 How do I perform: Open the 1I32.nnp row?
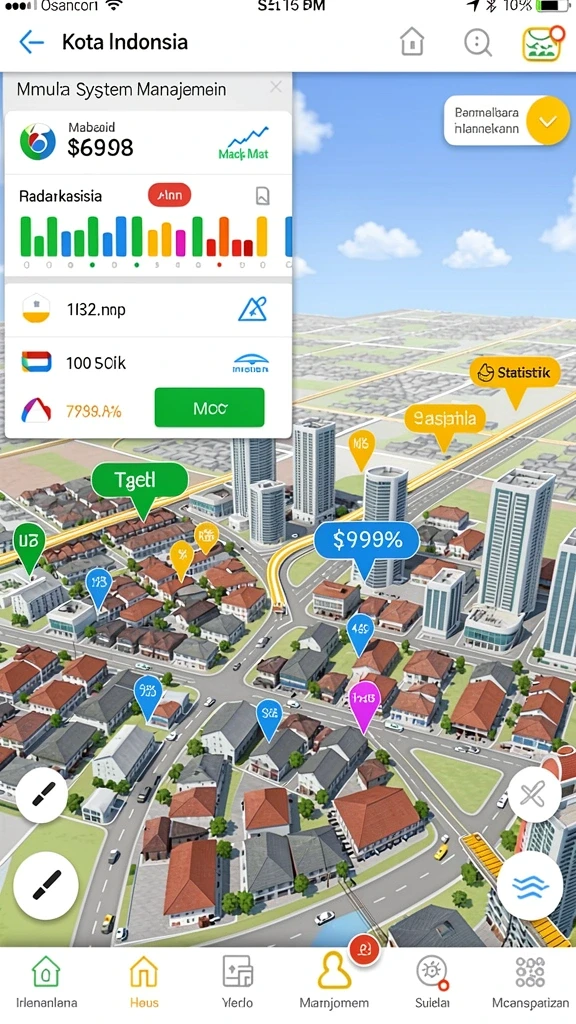point(148,309)
